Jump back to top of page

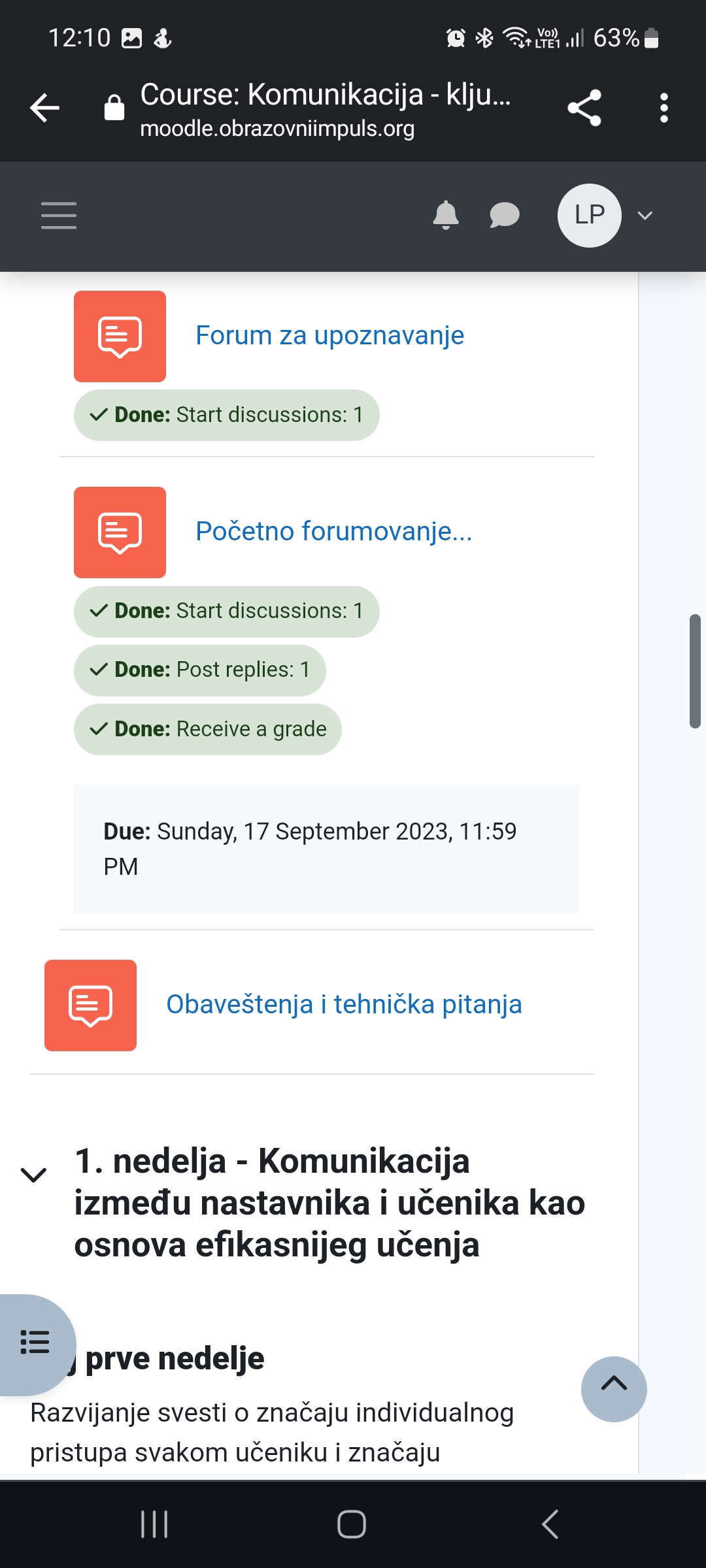tap(613, 1389)
